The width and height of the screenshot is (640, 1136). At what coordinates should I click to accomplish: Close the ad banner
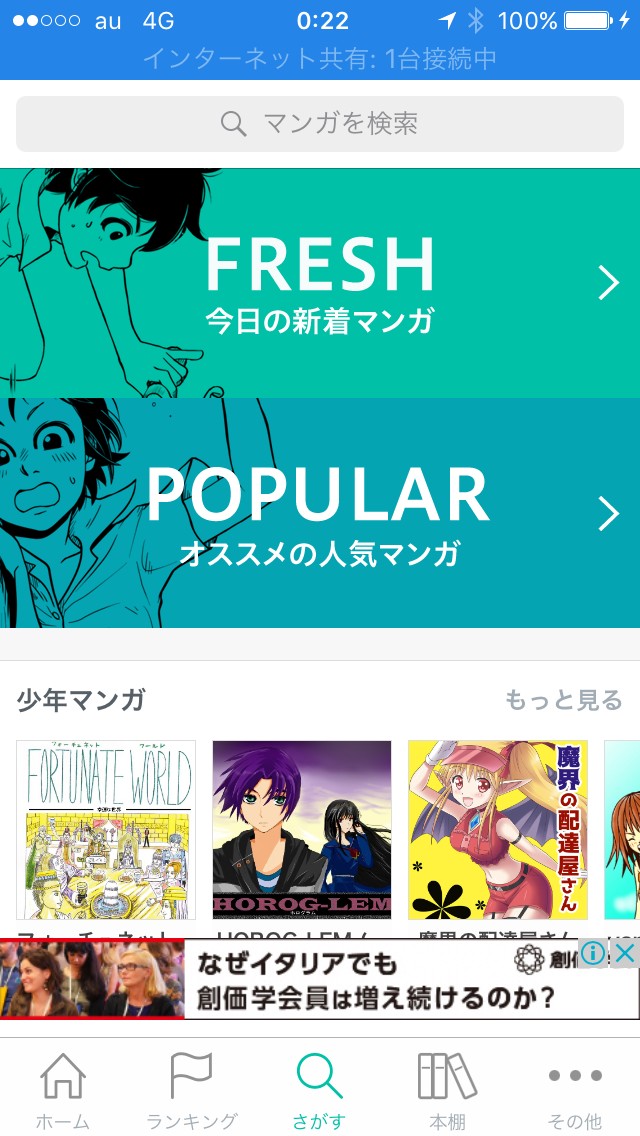[625, 953]
